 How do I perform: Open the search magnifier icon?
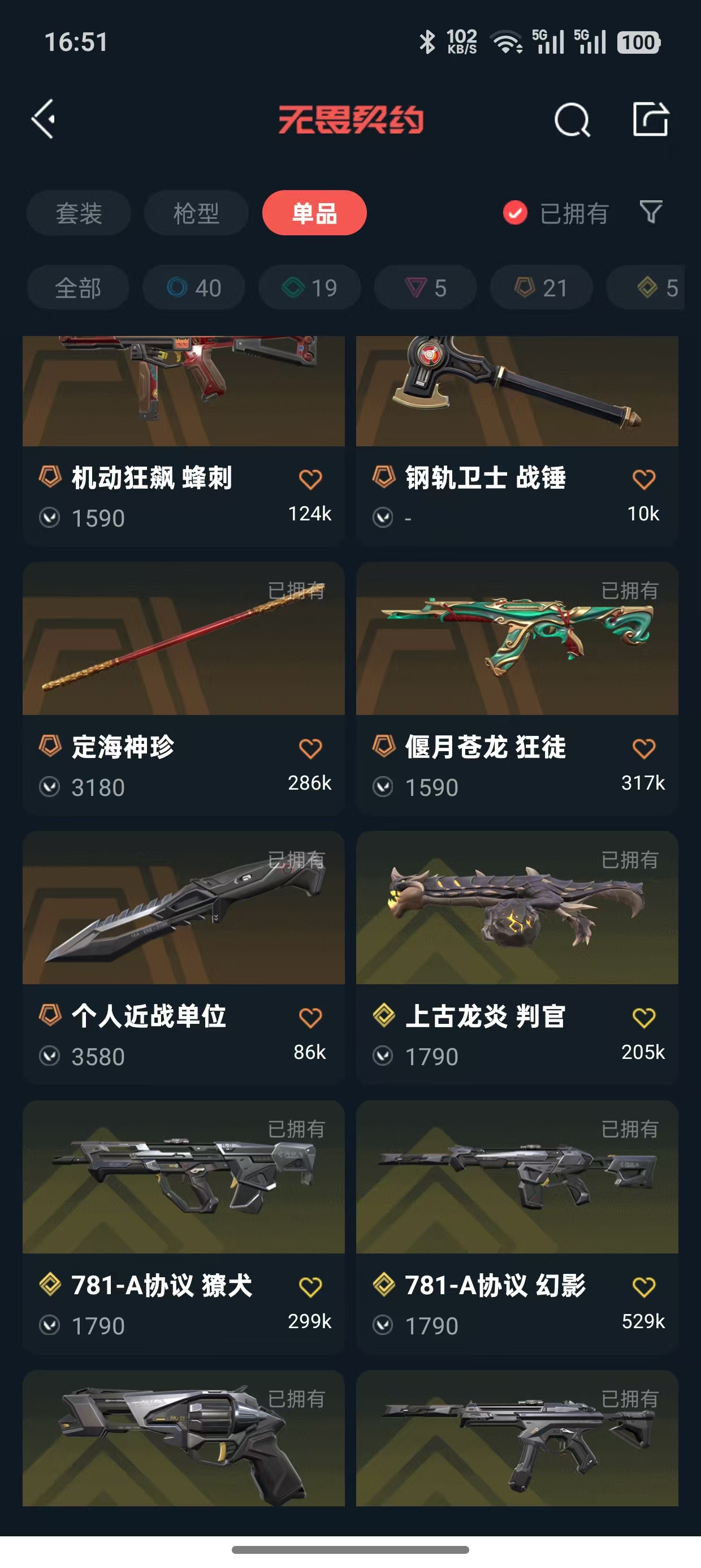point(572,120)
